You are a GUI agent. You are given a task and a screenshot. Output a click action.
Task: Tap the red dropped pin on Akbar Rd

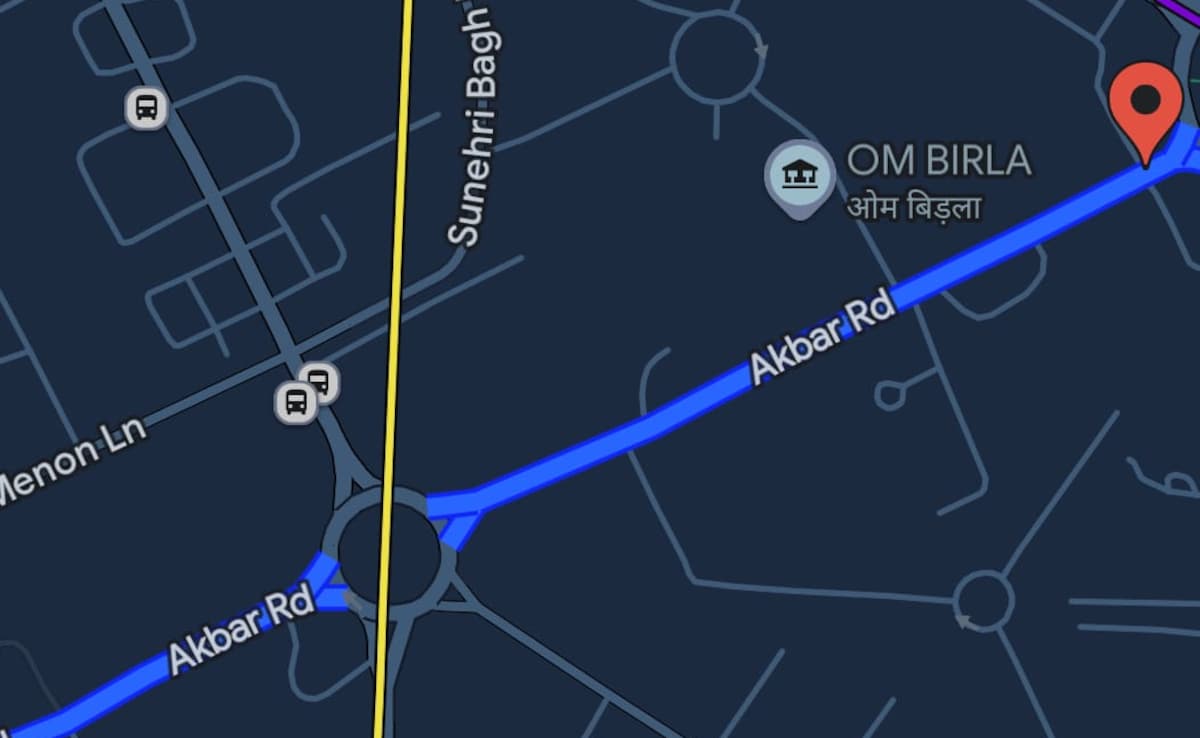[1146, 102]
